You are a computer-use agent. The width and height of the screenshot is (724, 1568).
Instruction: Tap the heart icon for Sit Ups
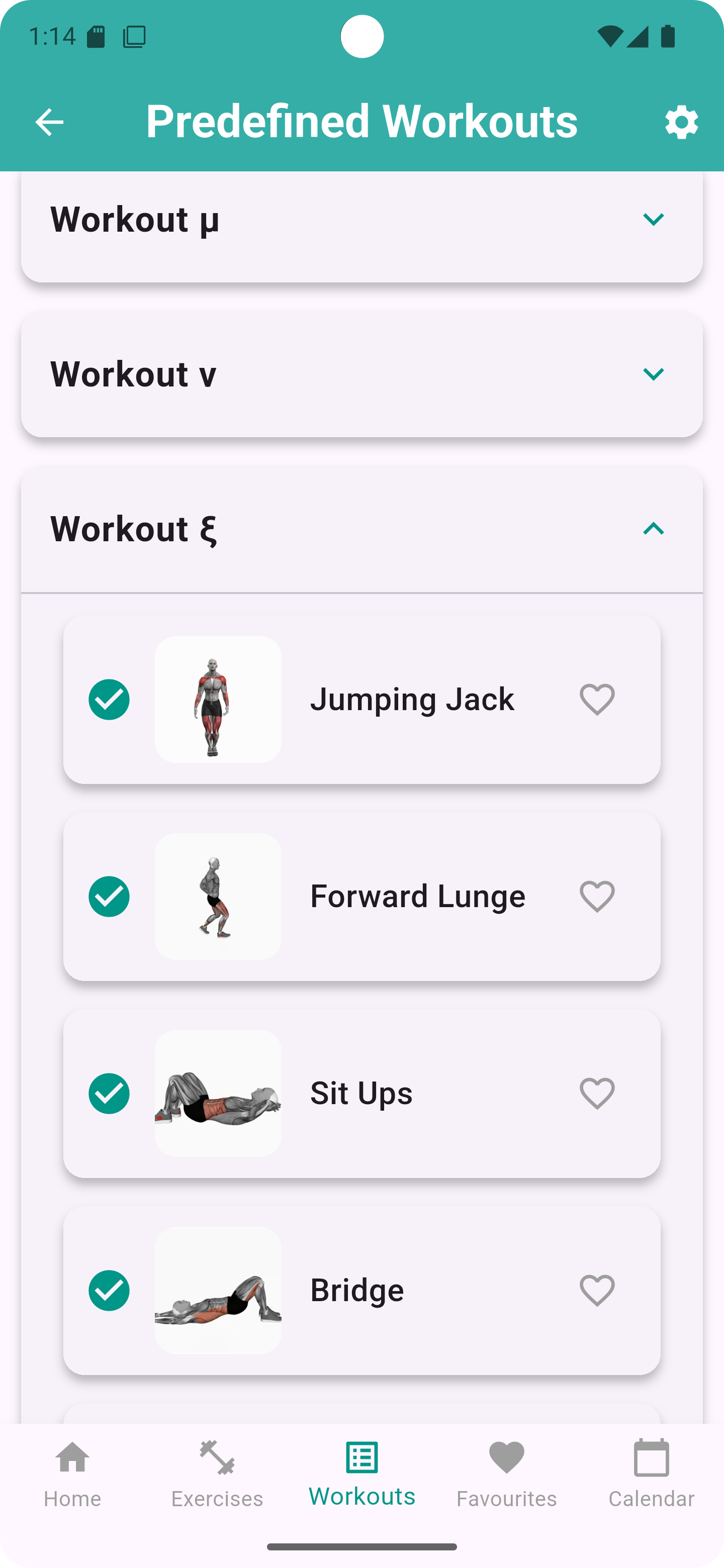coord(597,1094)
